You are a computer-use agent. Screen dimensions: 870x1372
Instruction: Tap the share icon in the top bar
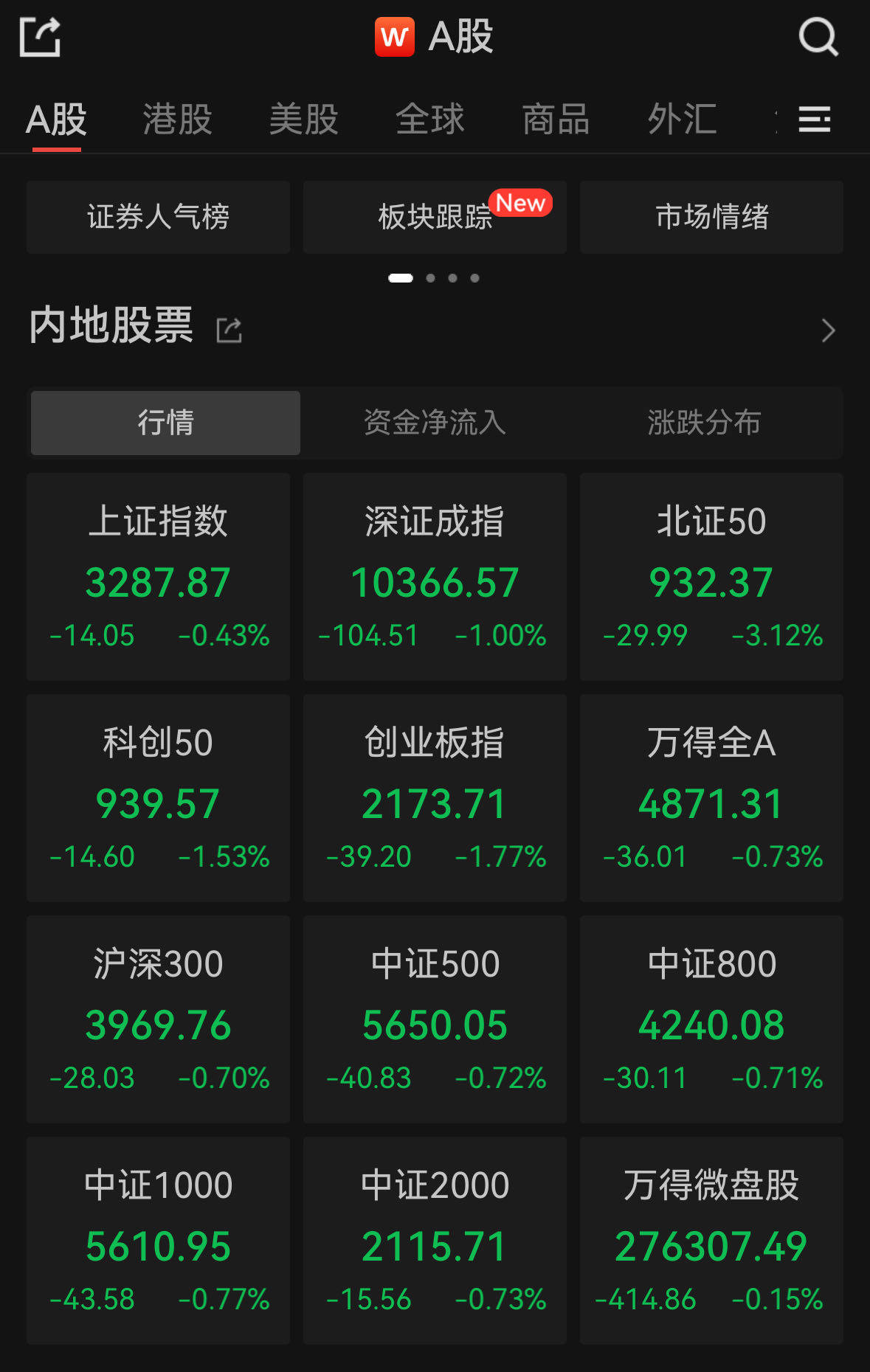tap(40, 37)
